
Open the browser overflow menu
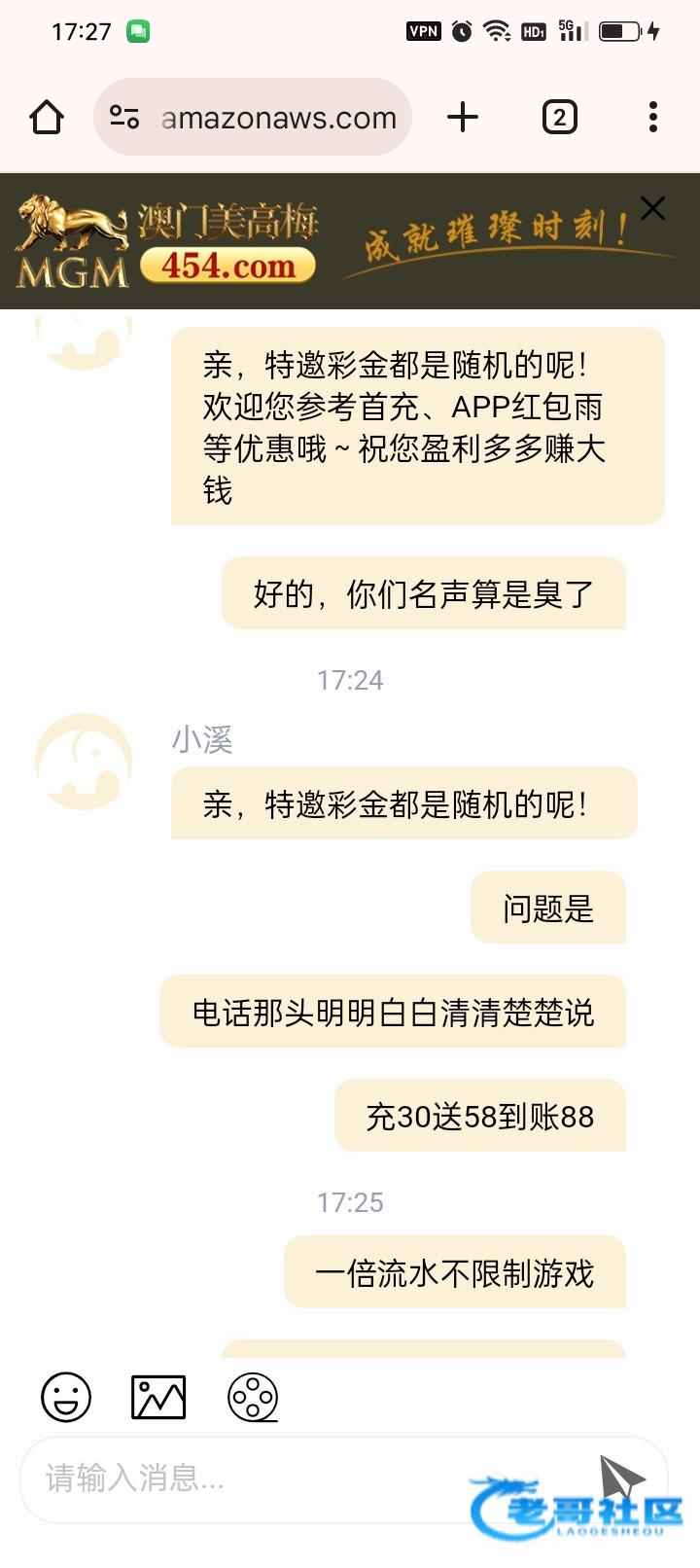tap(653, 118)
